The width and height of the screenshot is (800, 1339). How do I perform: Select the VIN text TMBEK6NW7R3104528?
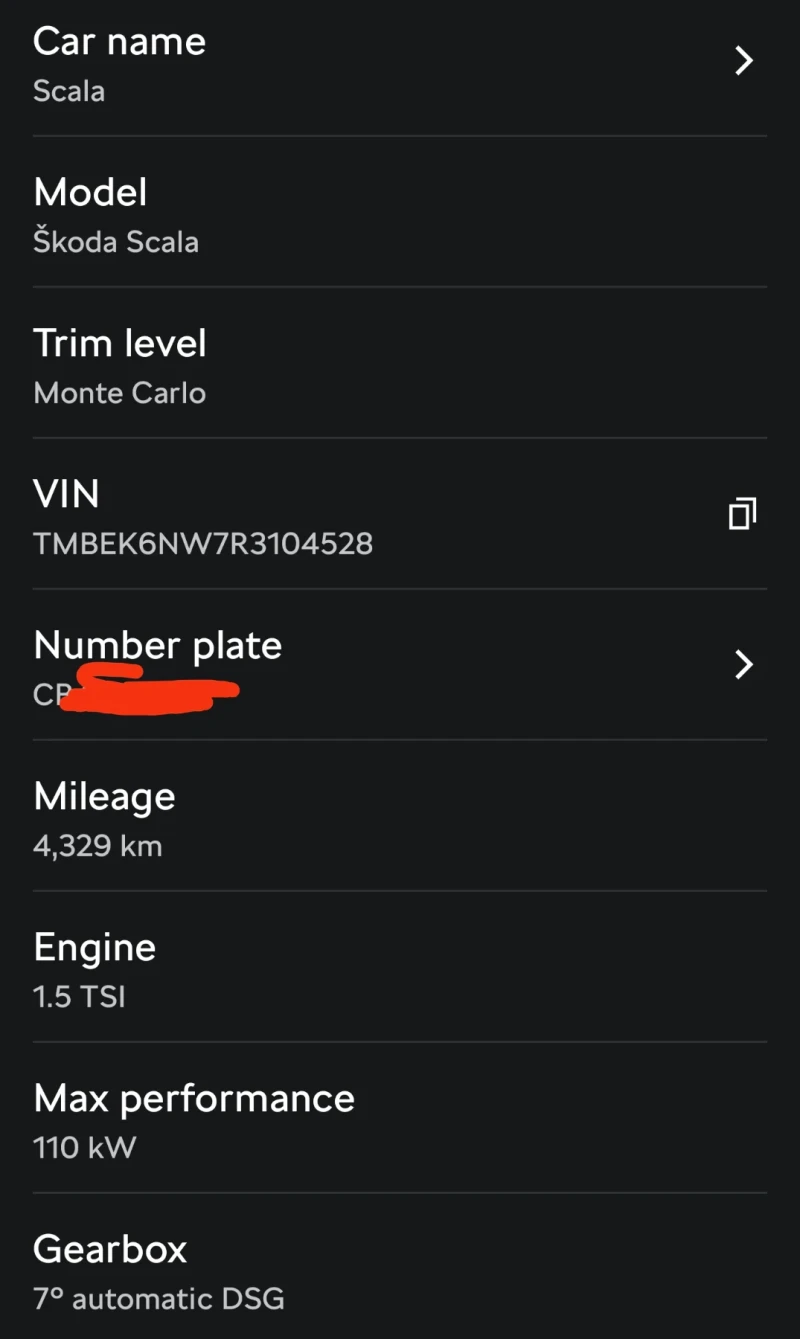pos(204,545)
